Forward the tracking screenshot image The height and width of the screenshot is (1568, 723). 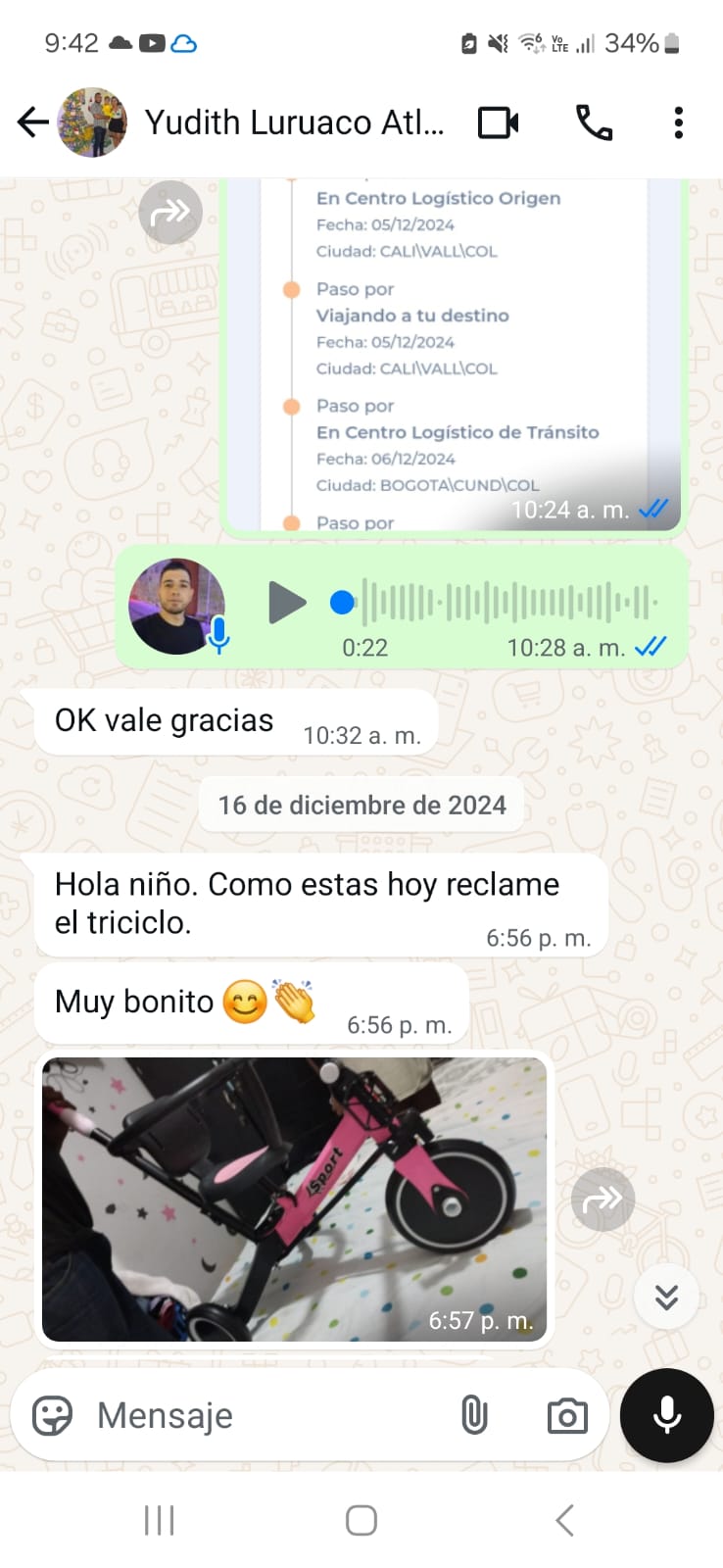(170, 212)
